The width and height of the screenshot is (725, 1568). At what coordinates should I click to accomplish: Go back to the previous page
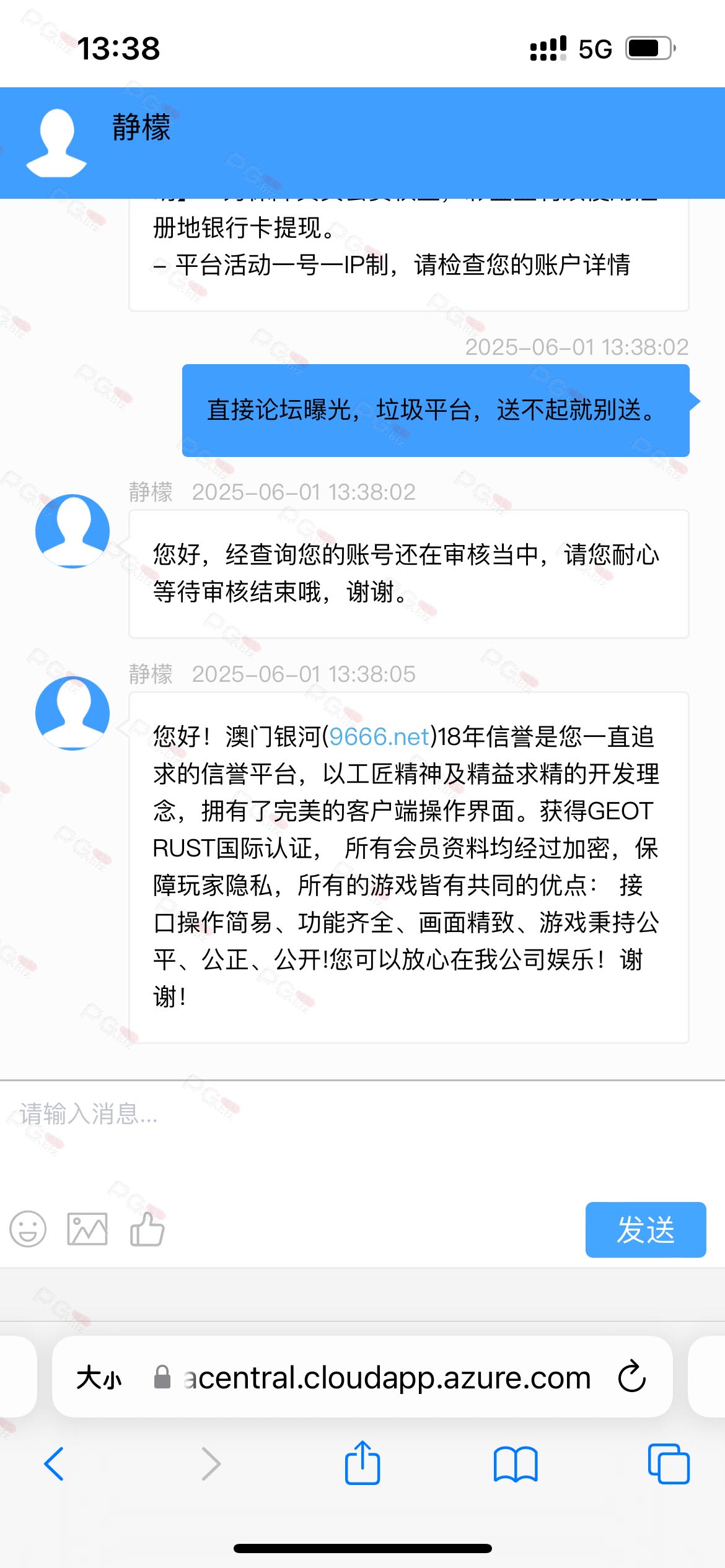tap(54, 1464)
